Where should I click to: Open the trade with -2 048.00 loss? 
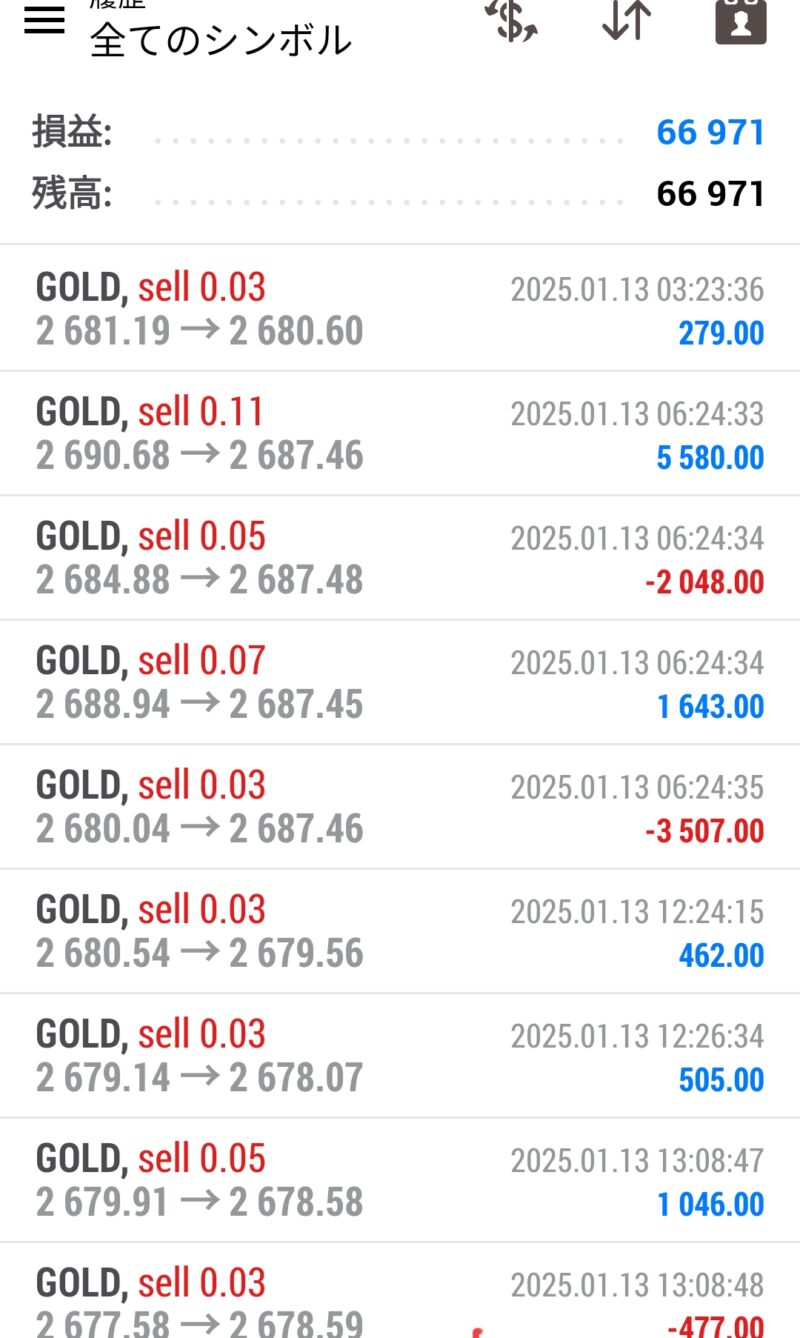click(x=400, y=558)
